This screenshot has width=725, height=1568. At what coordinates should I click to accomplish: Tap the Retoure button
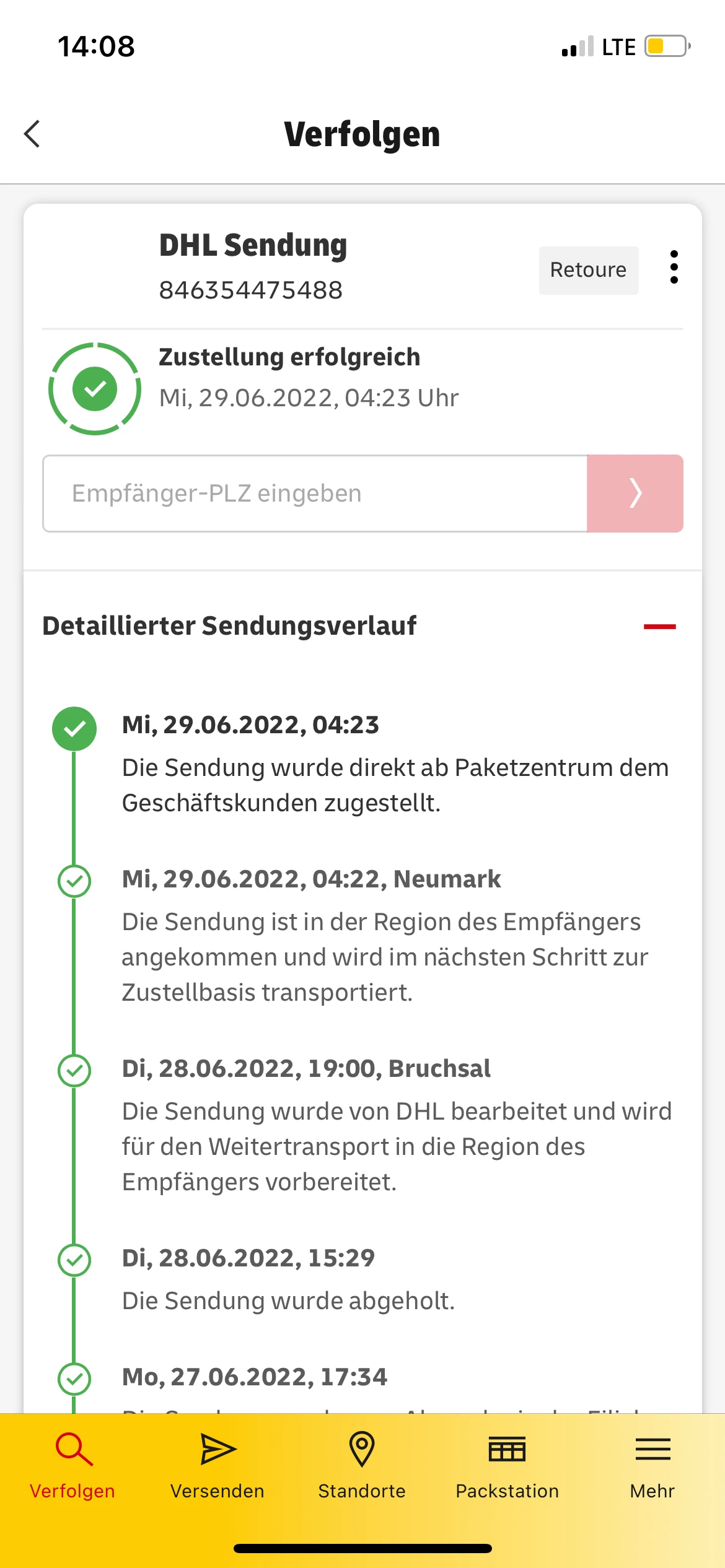click(x=588, y=270)
